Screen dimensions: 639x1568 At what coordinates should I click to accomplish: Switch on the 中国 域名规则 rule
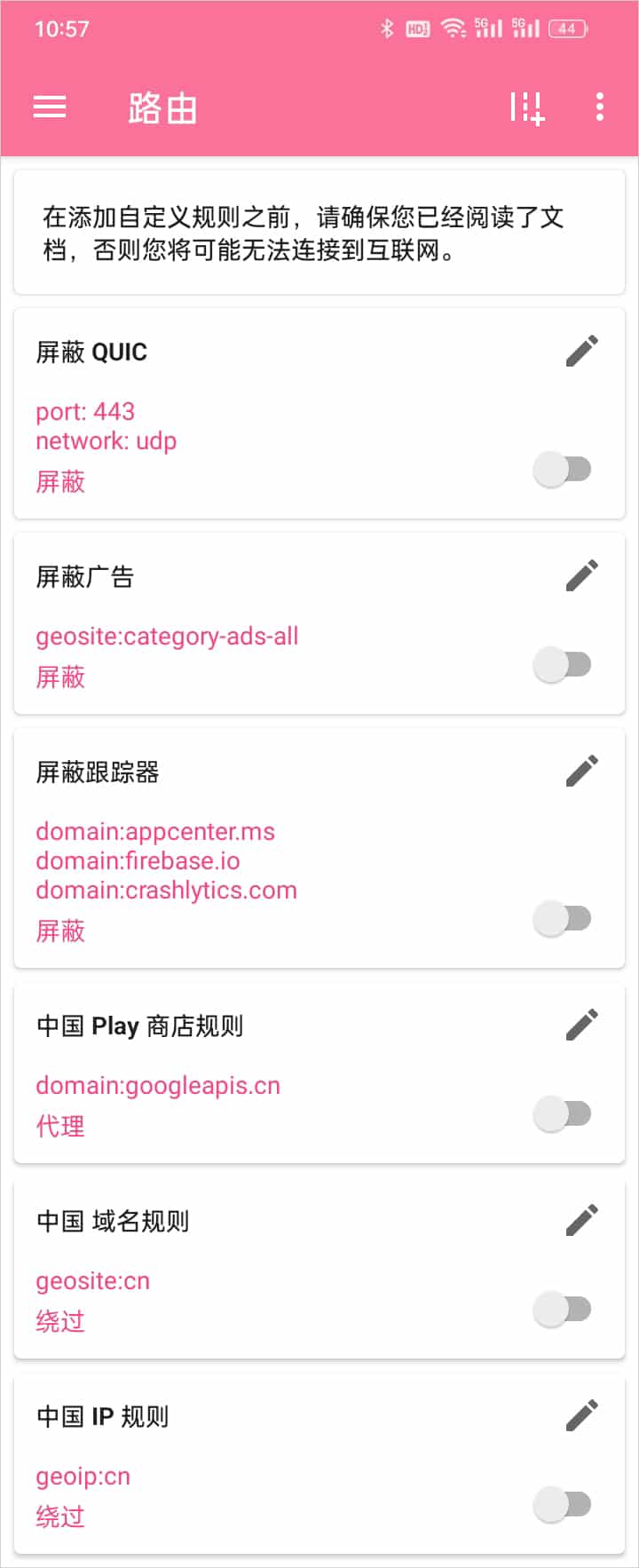[563, 1309]
